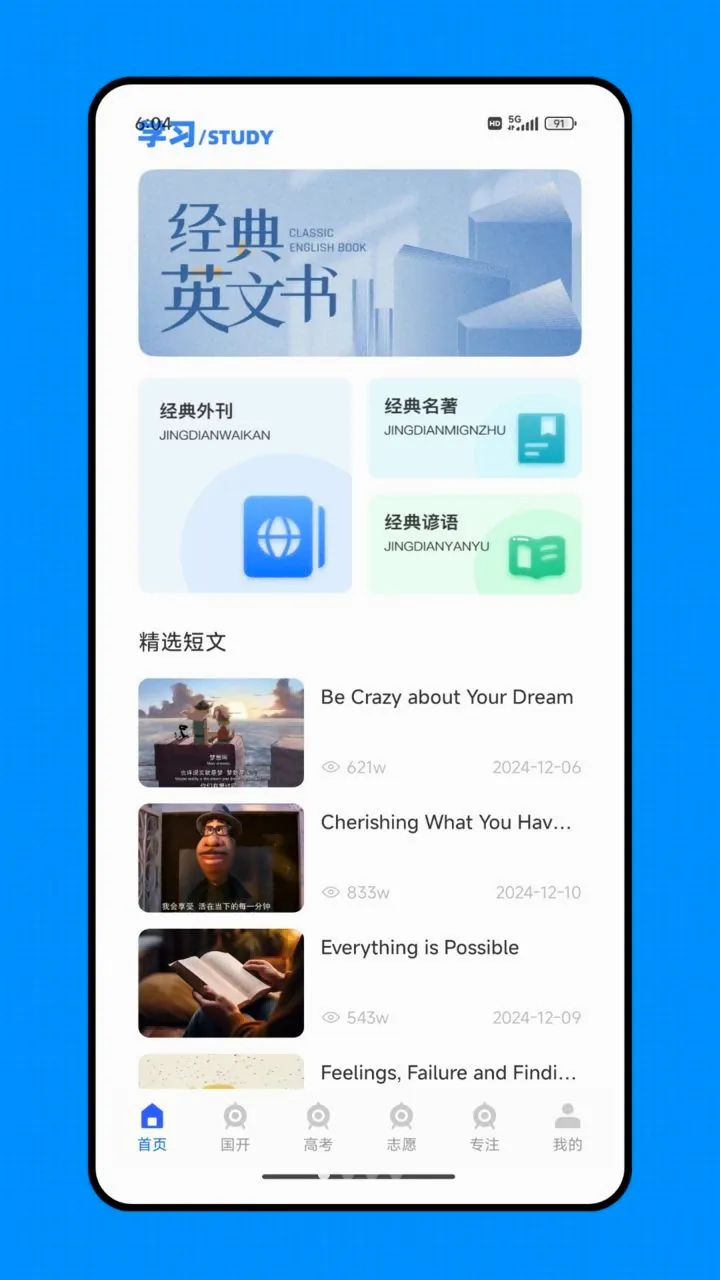
Task: Switch to the 国开 tab
Action: tap(235, 1128)
